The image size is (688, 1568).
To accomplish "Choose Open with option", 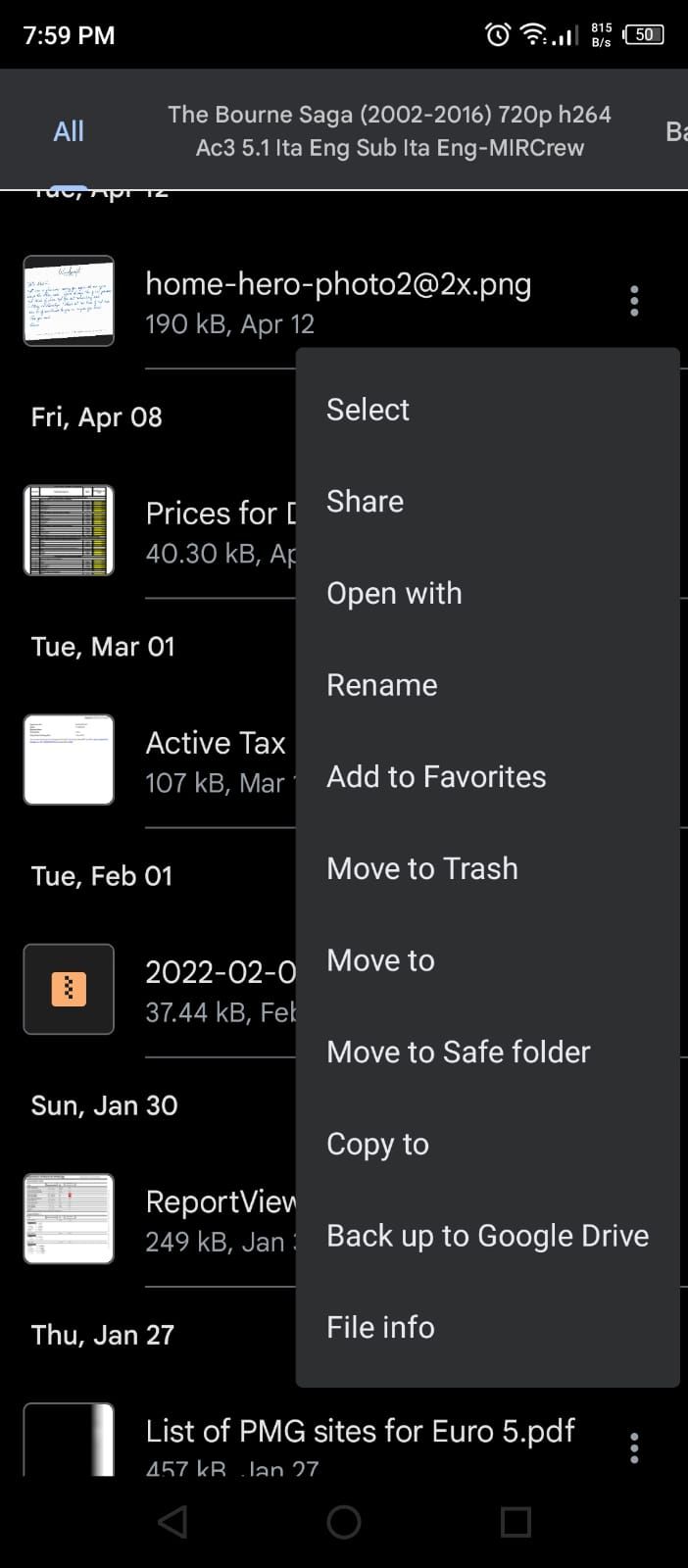I will 394,594.
